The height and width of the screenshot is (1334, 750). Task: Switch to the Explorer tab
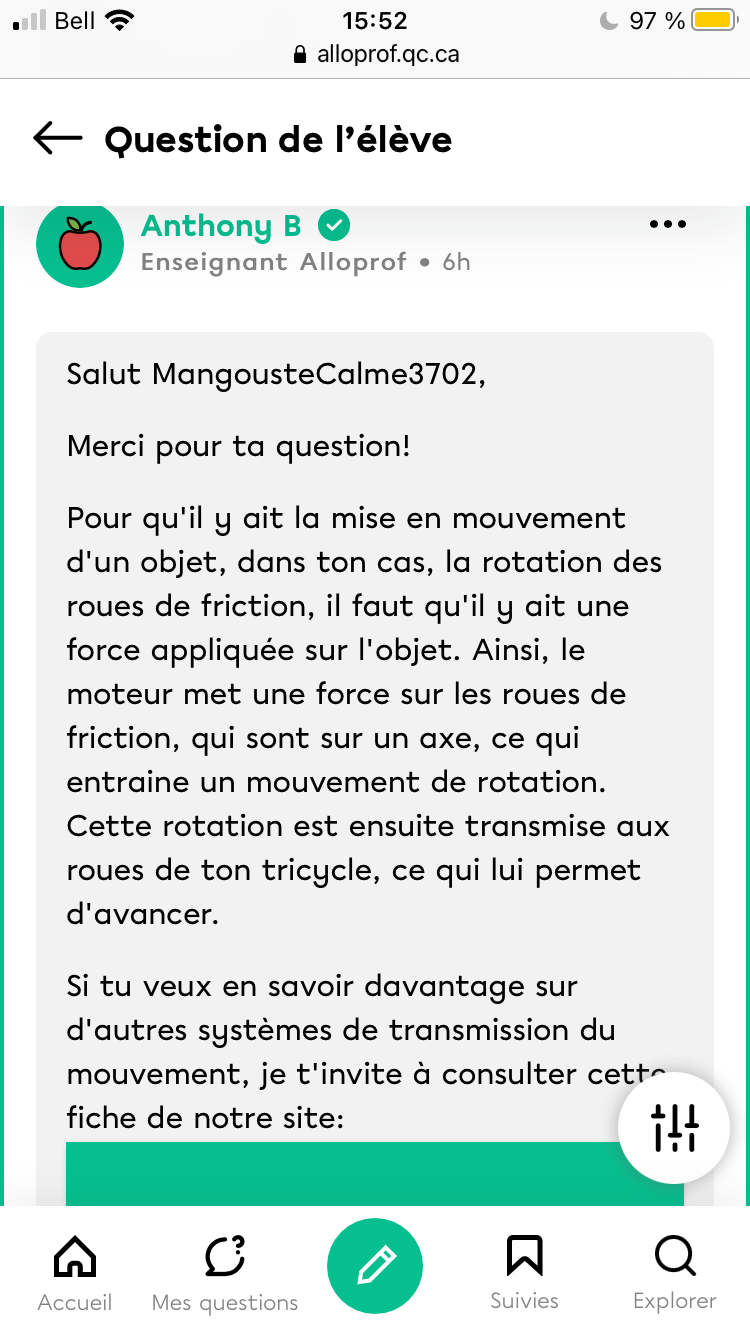pyautogui.click(x=675, y=1272)
